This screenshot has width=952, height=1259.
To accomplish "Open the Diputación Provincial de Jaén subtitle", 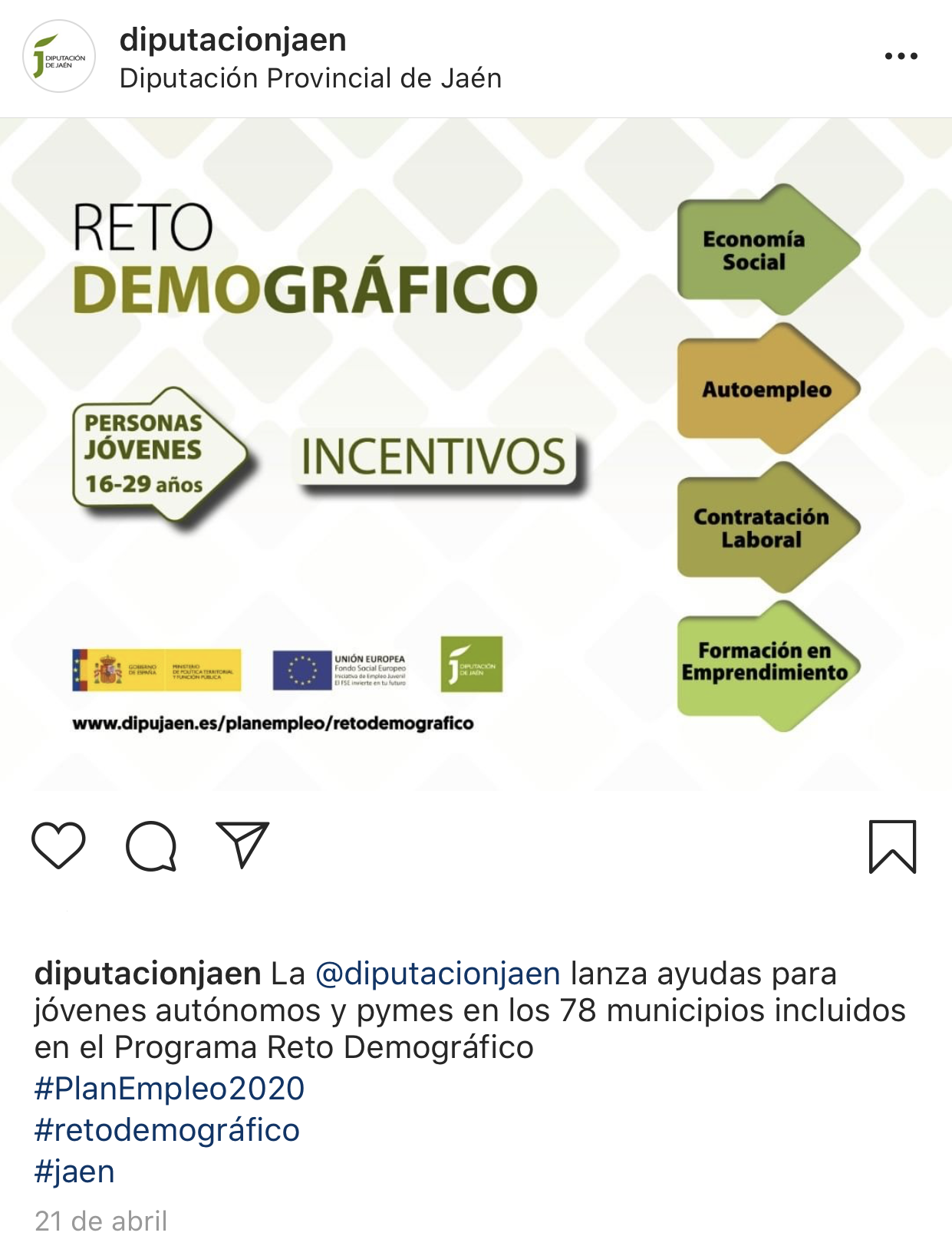I will pyautogui.click(x=310, y=77).
